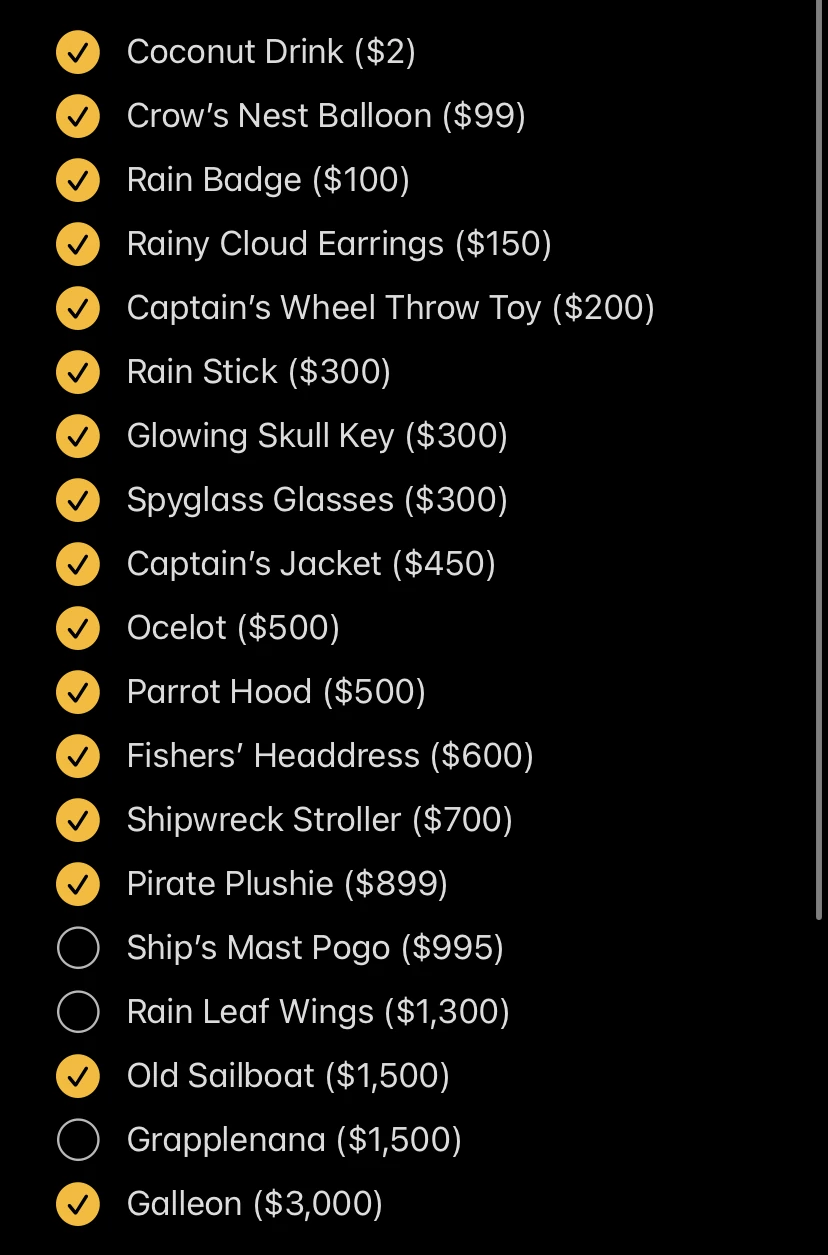Disable the Fishers' Headdress checkmark
828x1255 pixels.
(x=77, y=756)
